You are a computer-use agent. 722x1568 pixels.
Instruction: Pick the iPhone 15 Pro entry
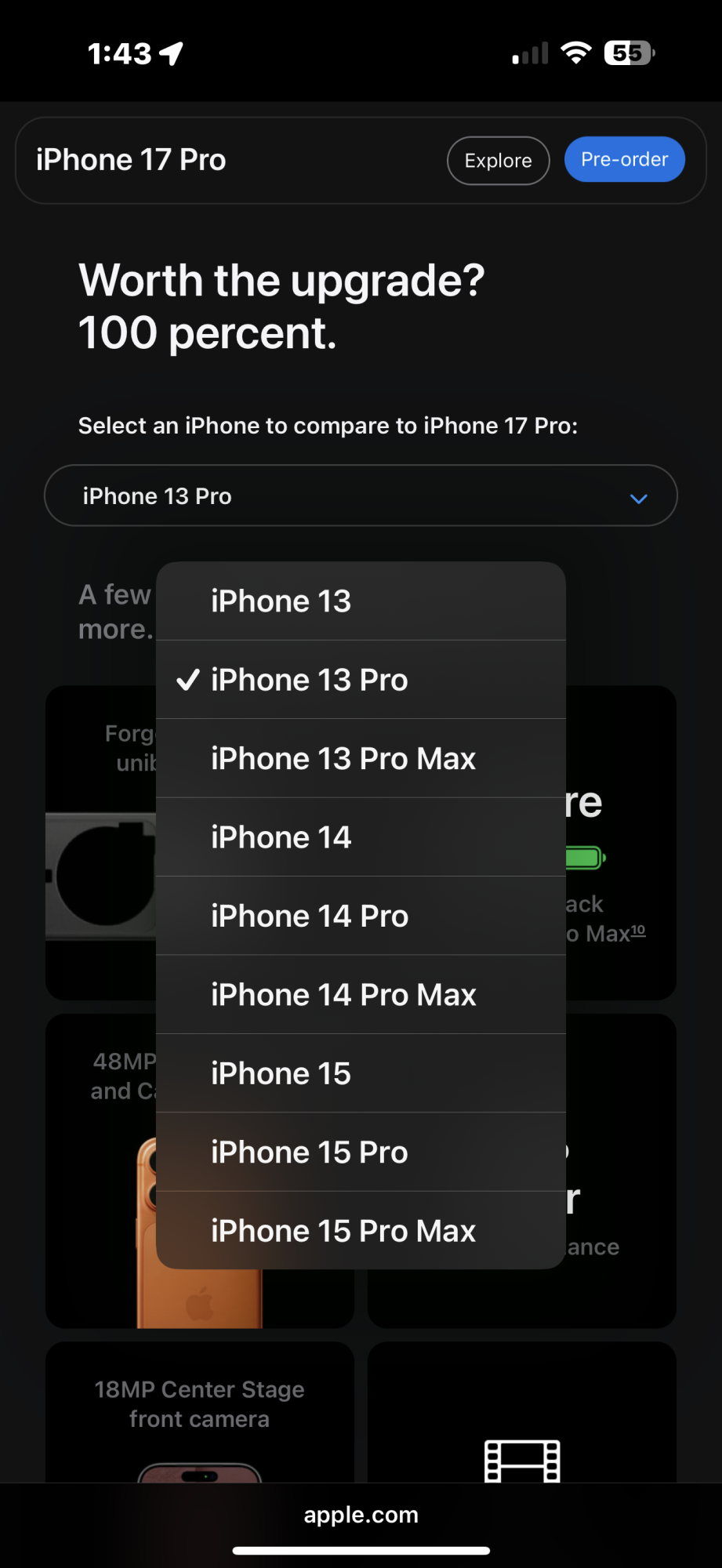[361, 1152]
